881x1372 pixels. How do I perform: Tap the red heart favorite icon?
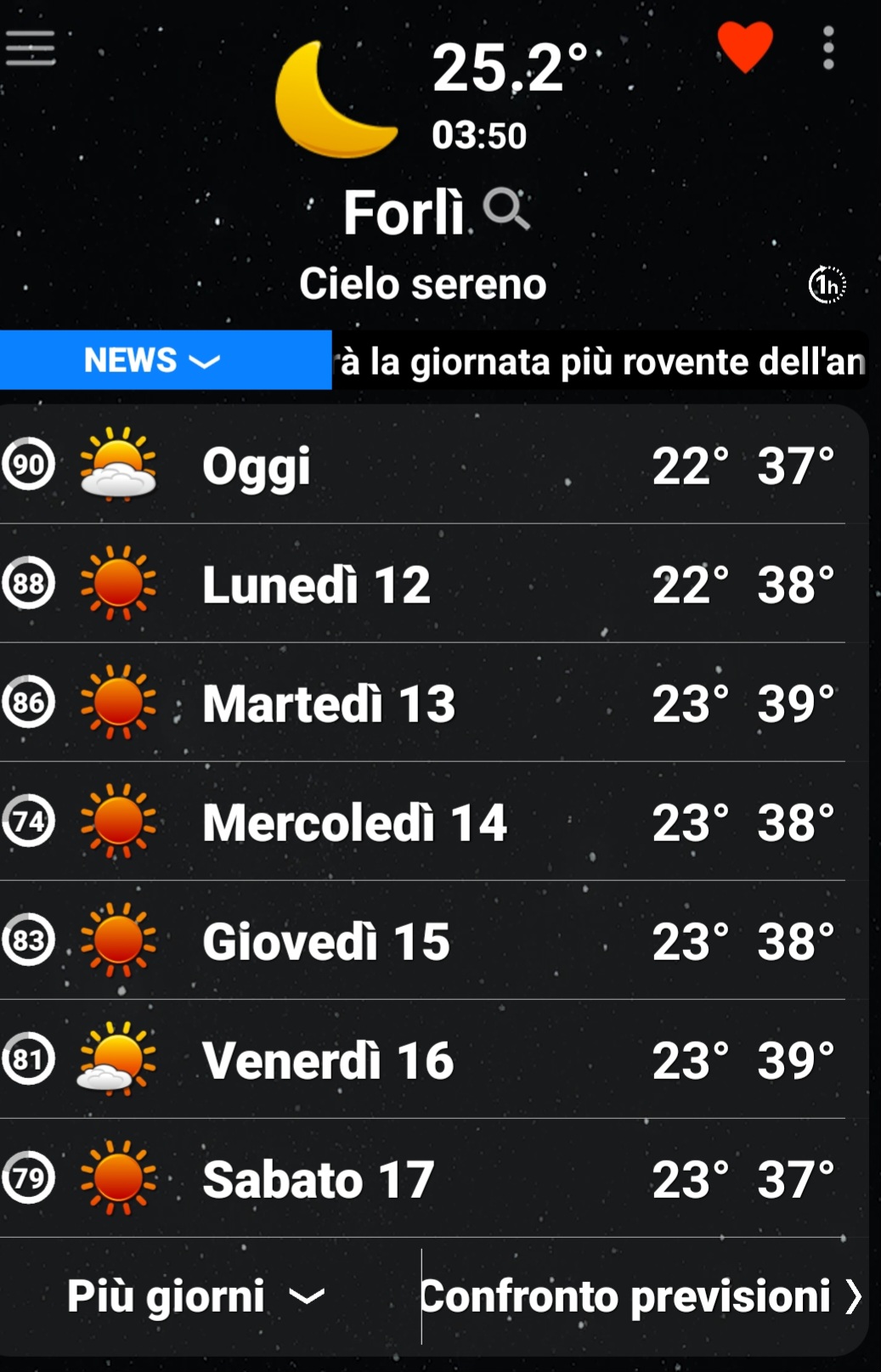(745, 47)
